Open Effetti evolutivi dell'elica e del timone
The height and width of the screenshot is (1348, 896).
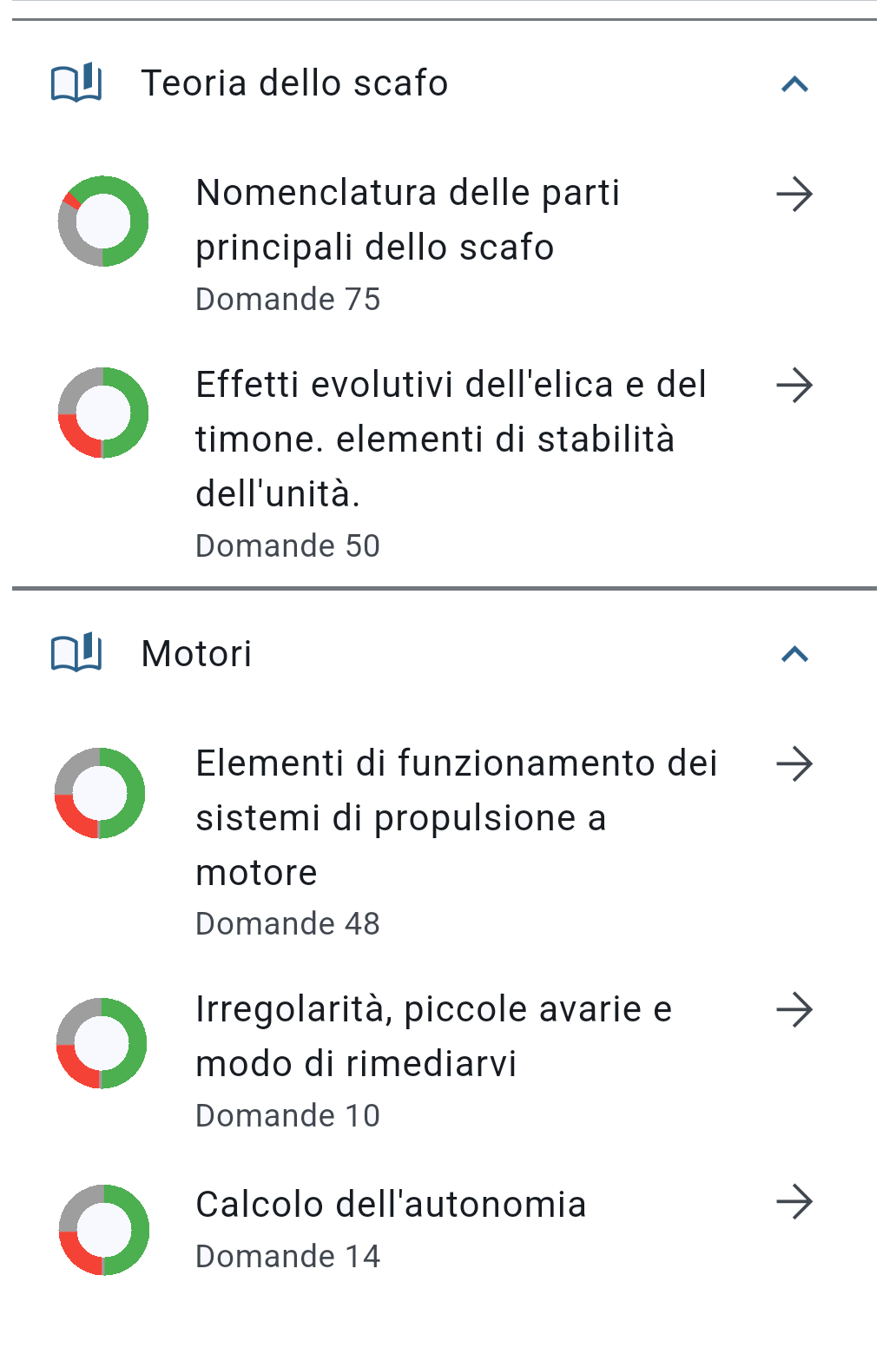click(794, 386)
